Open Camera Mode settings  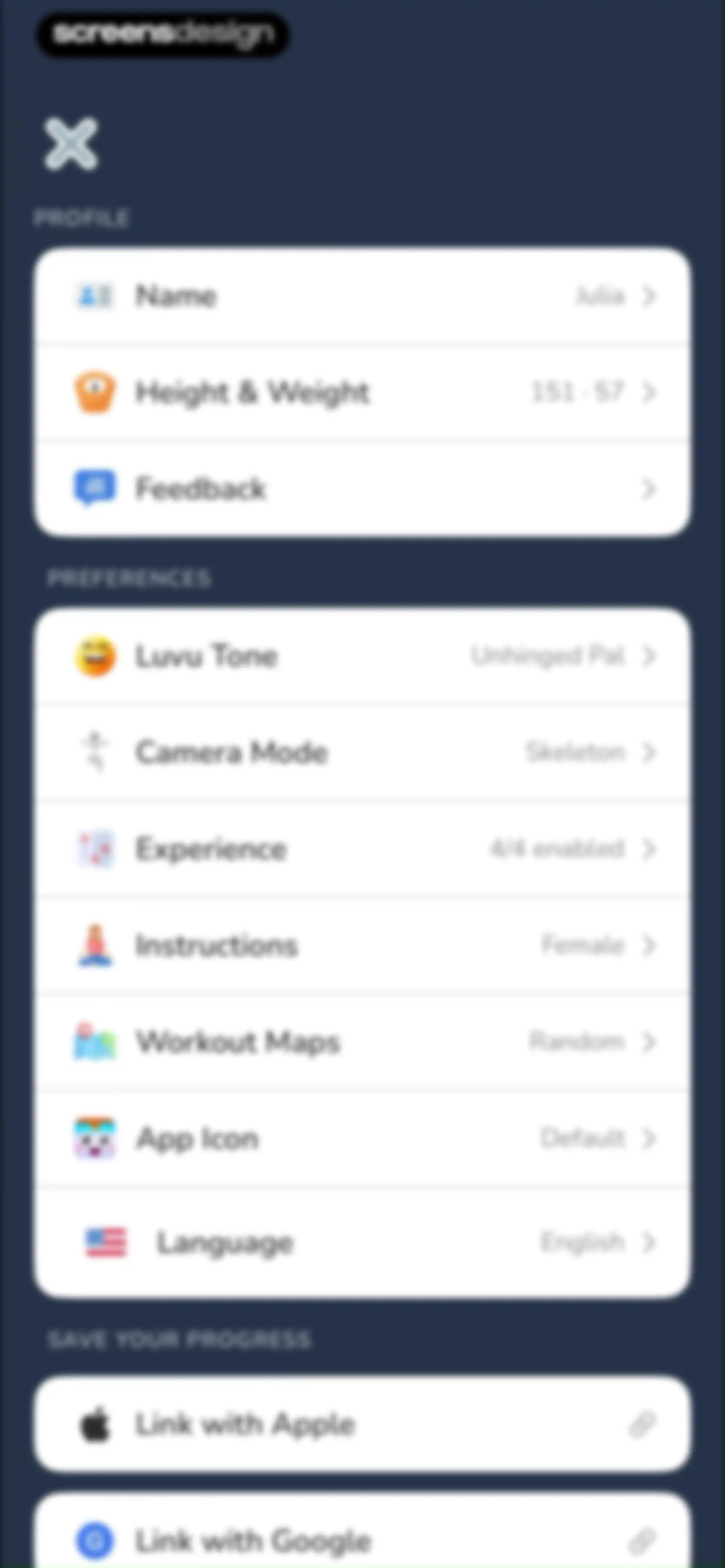pos(363,752)
